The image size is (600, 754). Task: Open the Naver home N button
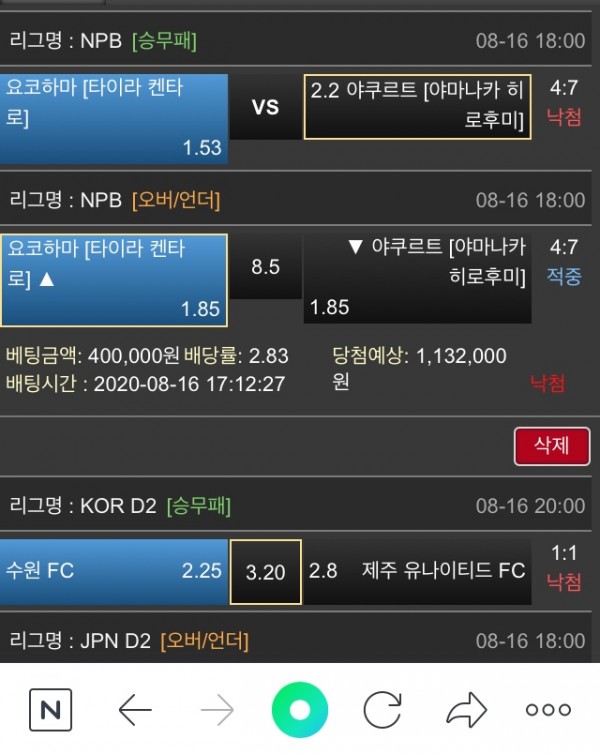point(50,710)
